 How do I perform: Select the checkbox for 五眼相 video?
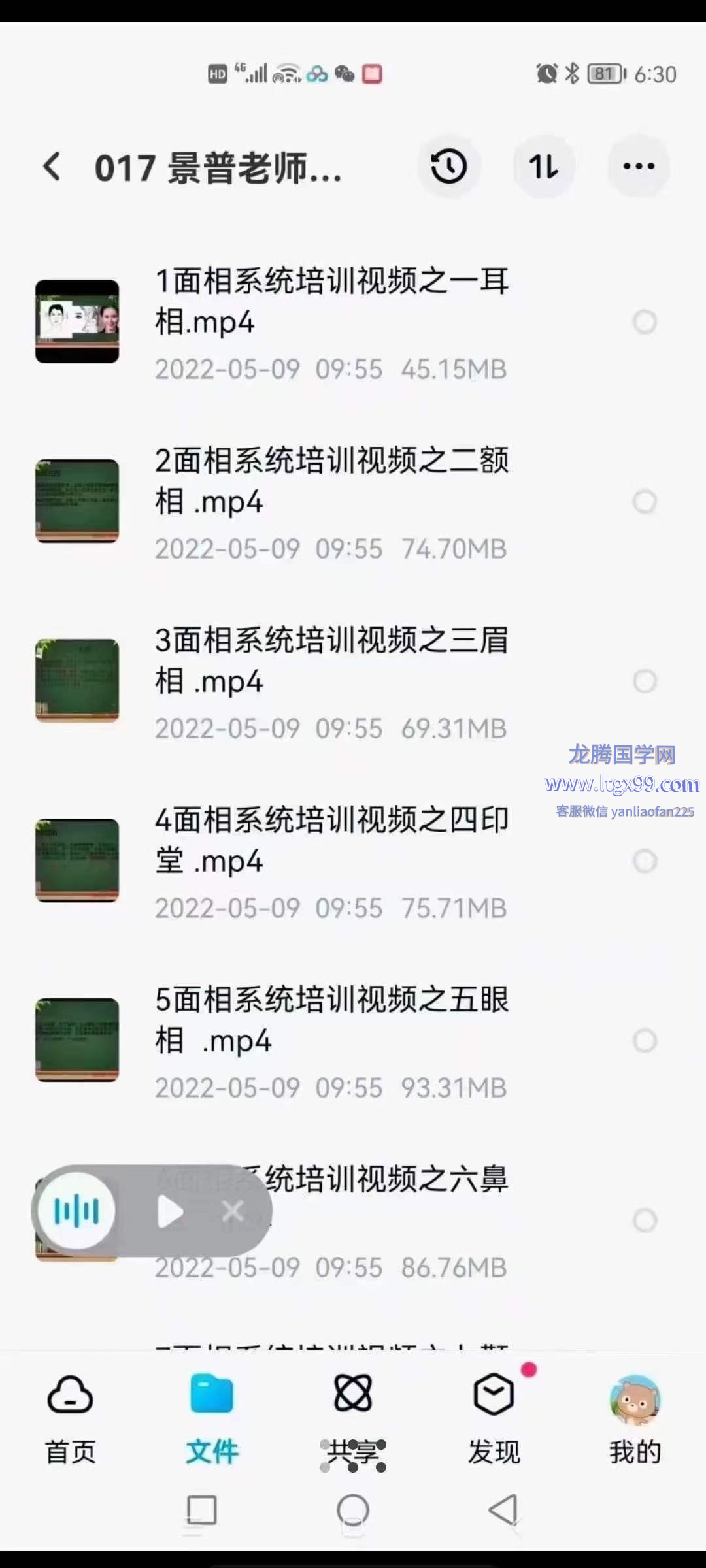tap(645, 1041)
